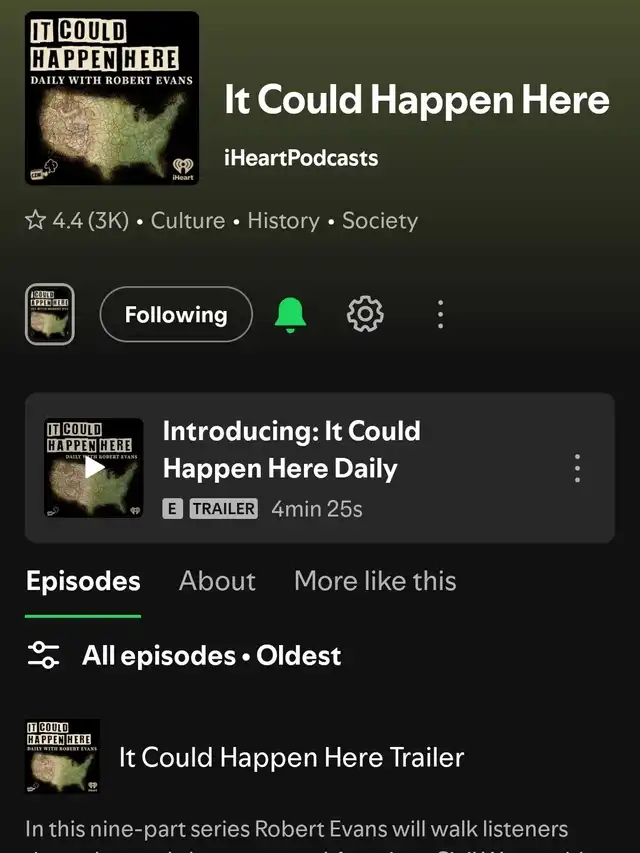The height and width of the screenshot is (853, 640).
Task: Open the 4.4 star rating
Action: coord(77,221)
